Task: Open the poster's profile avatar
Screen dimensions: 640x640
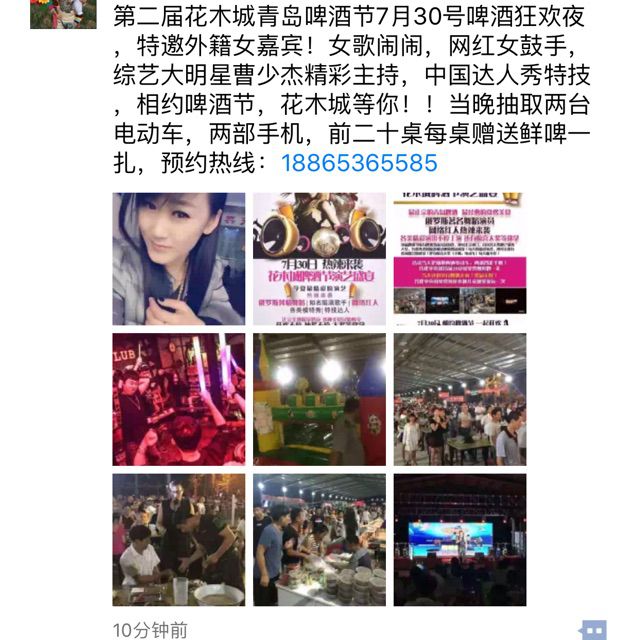Action: tap(62, 12)
